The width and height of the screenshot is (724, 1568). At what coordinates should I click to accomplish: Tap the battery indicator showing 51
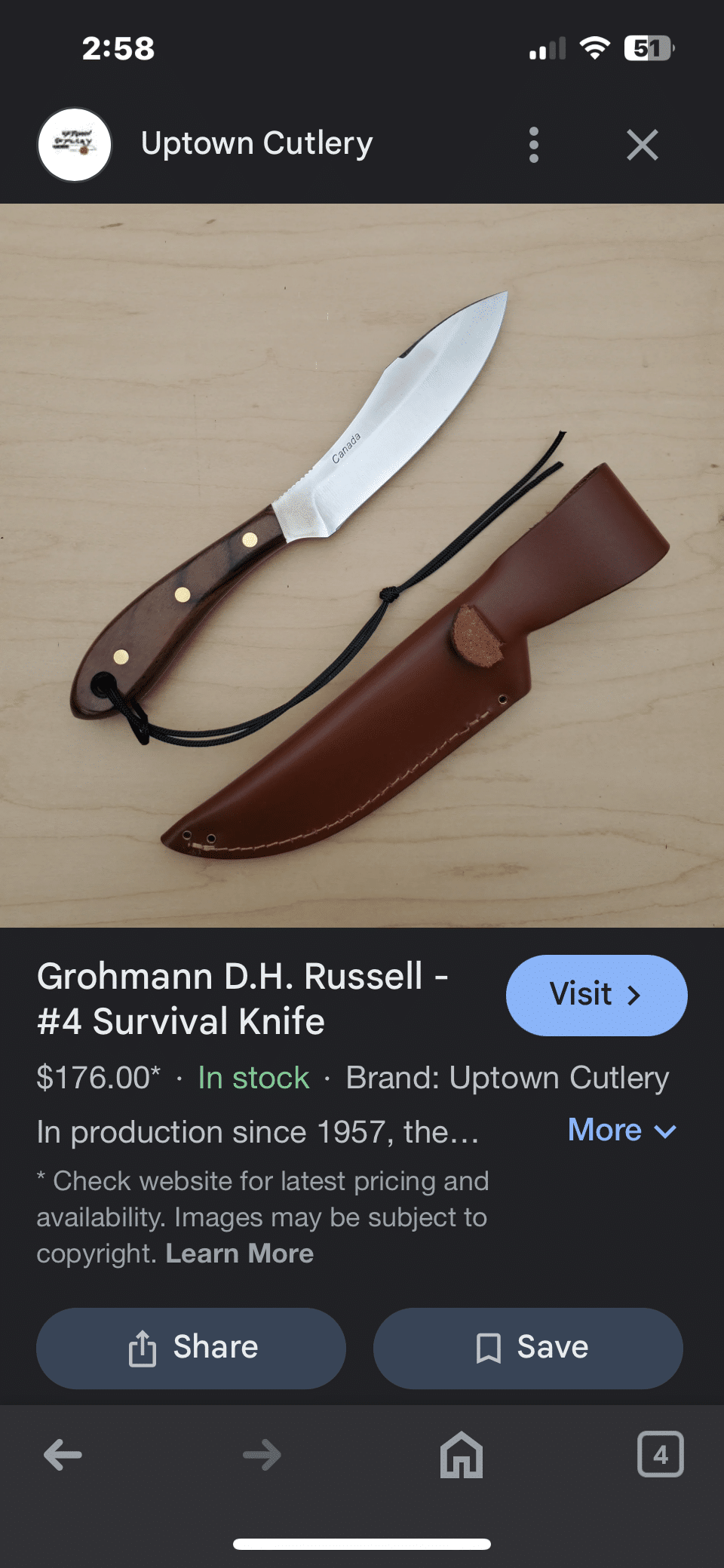tap(649, 48)
